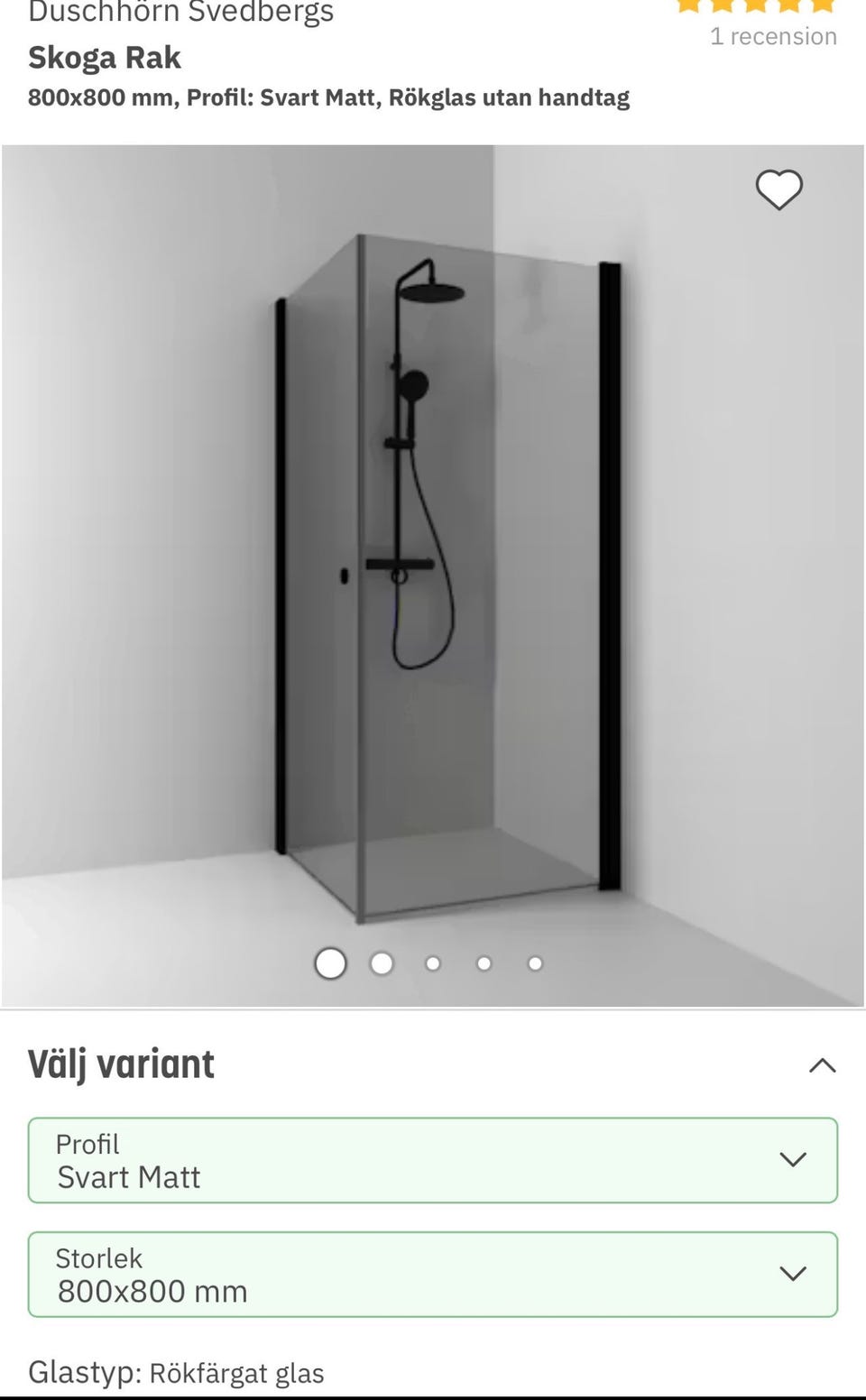Select the heart outline above the product image

pyautogui.click(x=778, y=189)
